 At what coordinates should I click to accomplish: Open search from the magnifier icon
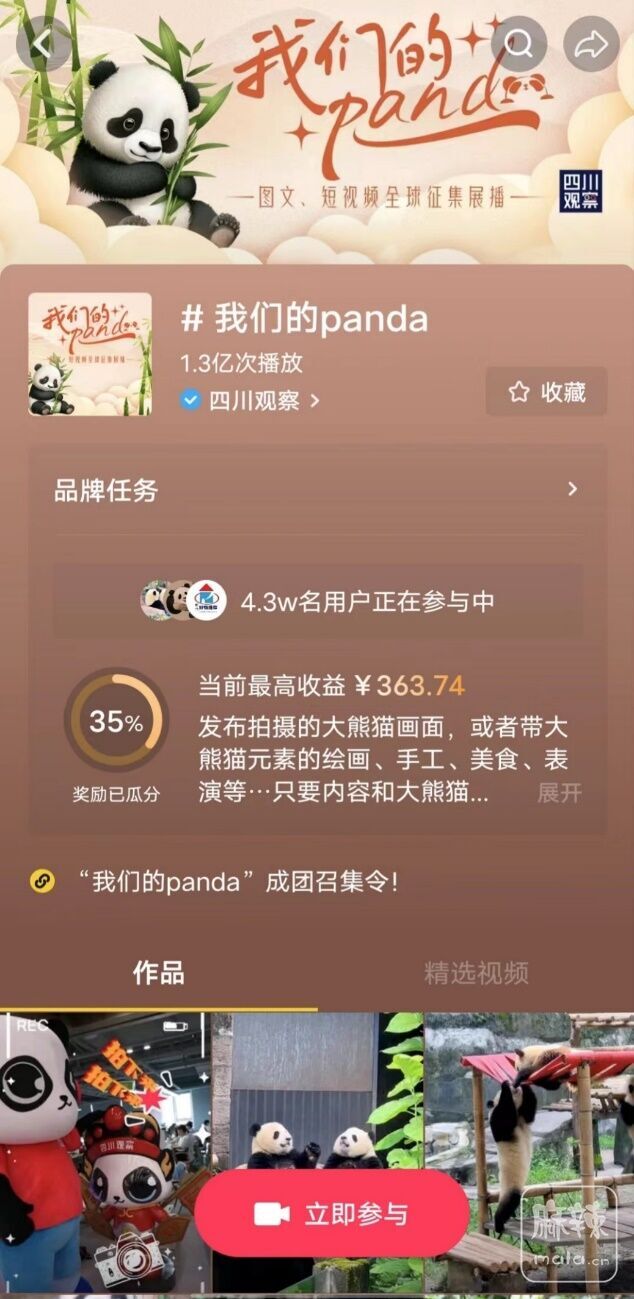(x=519, y=44)
